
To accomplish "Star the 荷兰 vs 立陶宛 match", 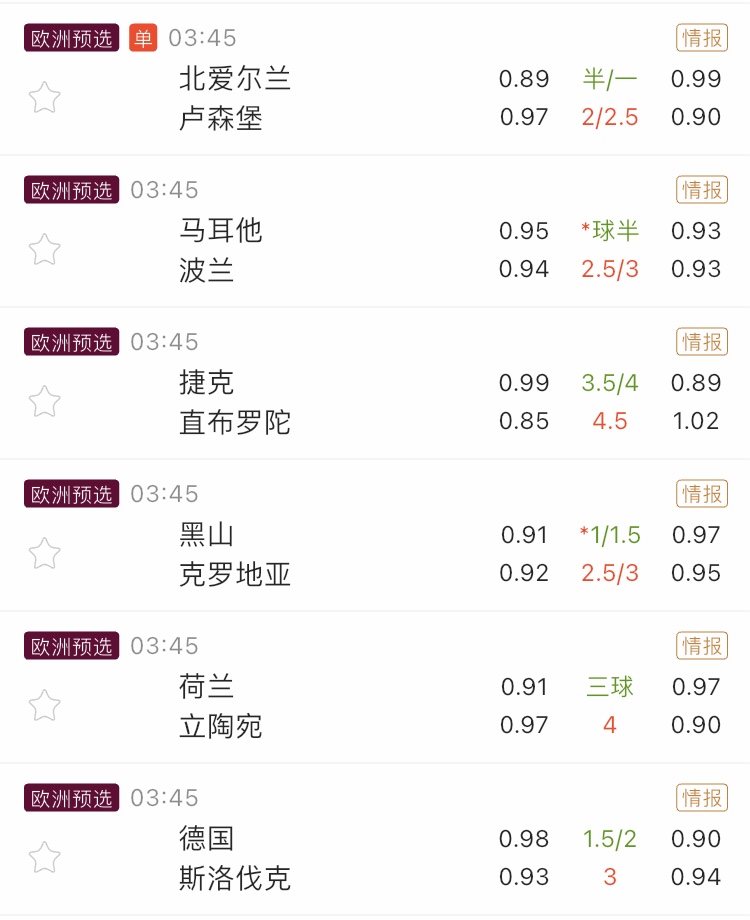I will tap(44, 706).
